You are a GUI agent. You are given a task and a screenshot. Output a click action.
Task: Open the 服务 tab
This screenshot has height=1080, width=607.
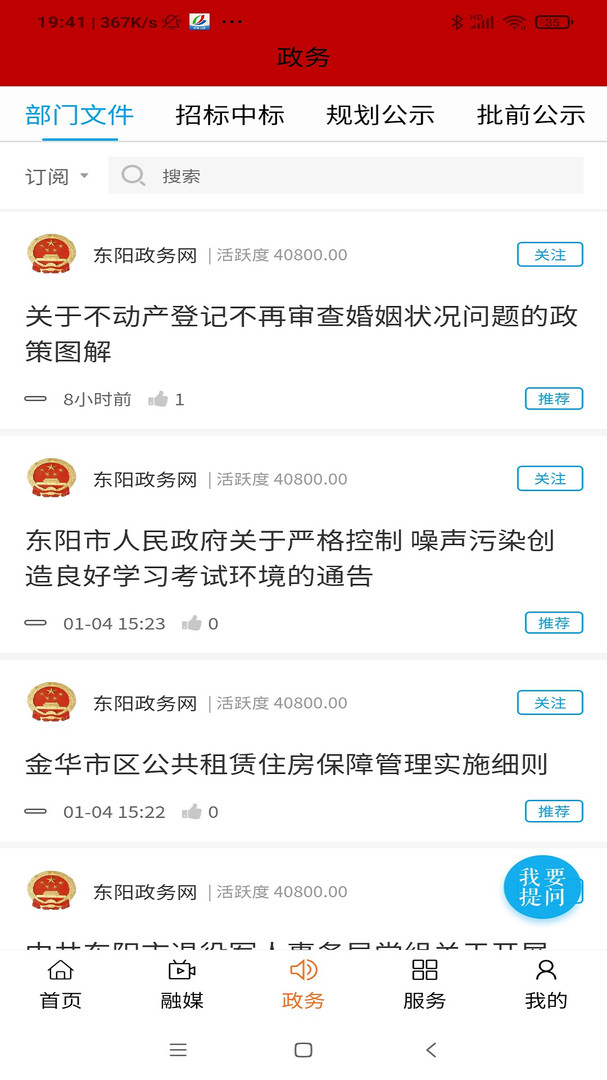pos(424,985)
